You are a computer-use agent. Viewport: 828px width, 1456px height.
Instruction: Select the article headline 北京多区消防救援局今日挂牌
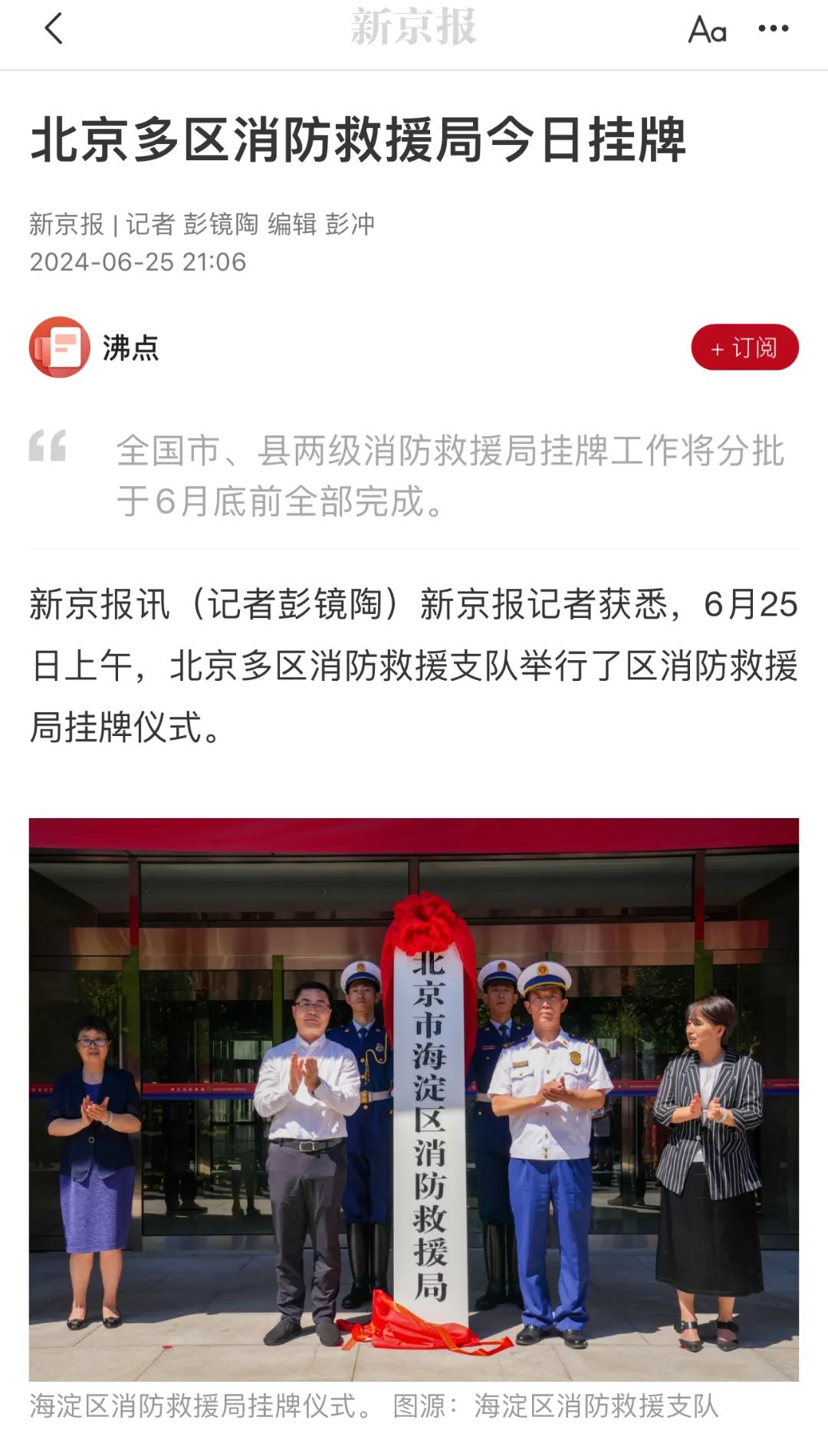click(x=360, y=142)
